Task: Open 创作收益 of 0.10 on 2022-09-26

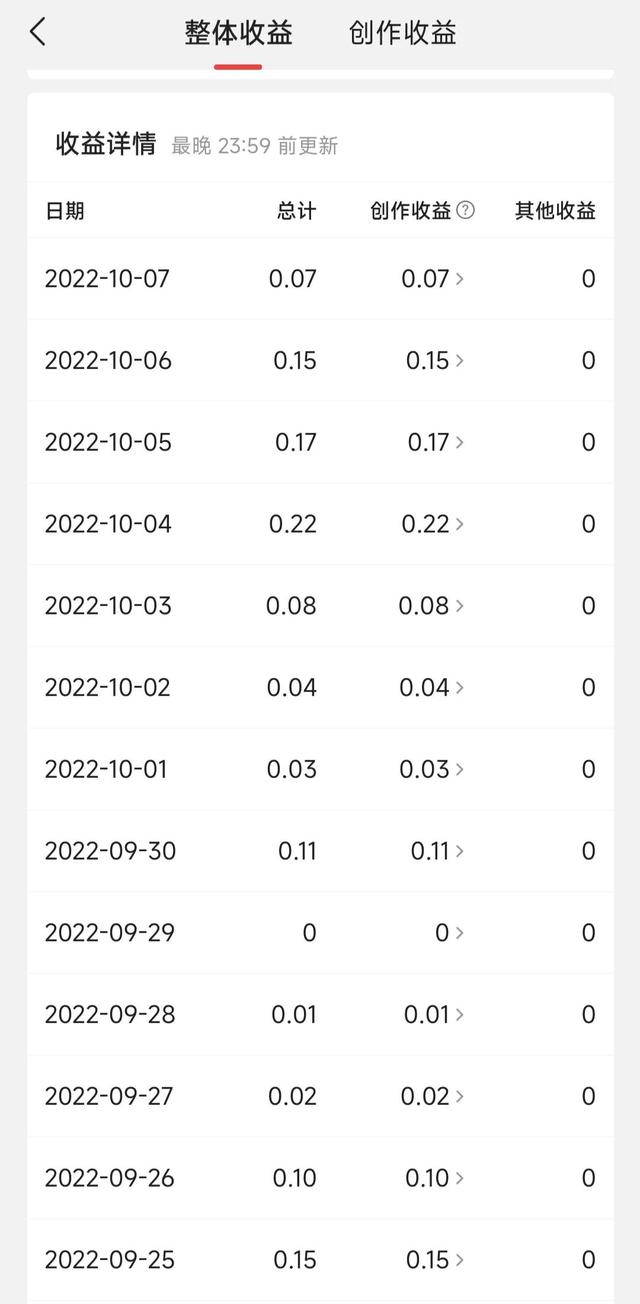Action: (434, 1178)
